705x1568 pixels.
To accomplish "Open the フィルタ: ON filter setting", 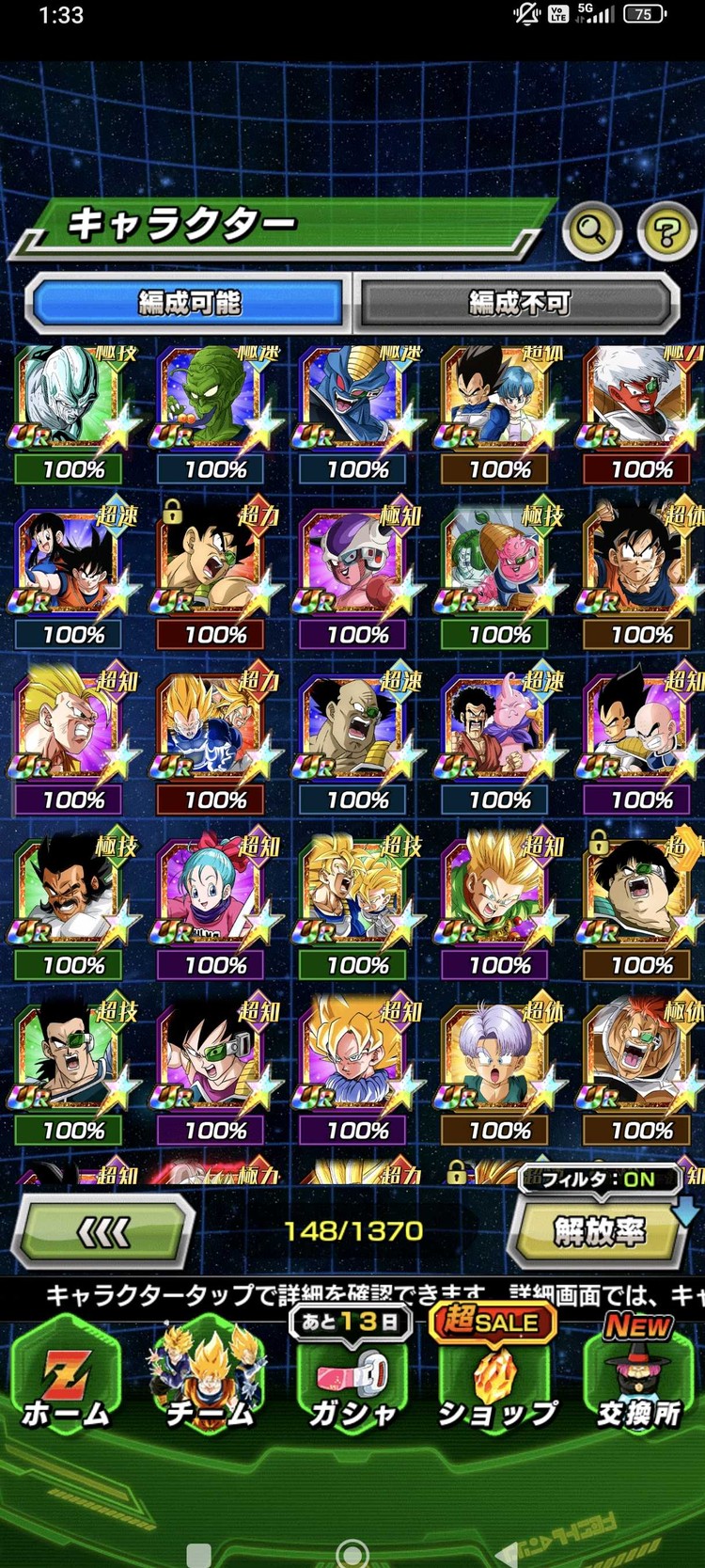I will click(599, 1179).
